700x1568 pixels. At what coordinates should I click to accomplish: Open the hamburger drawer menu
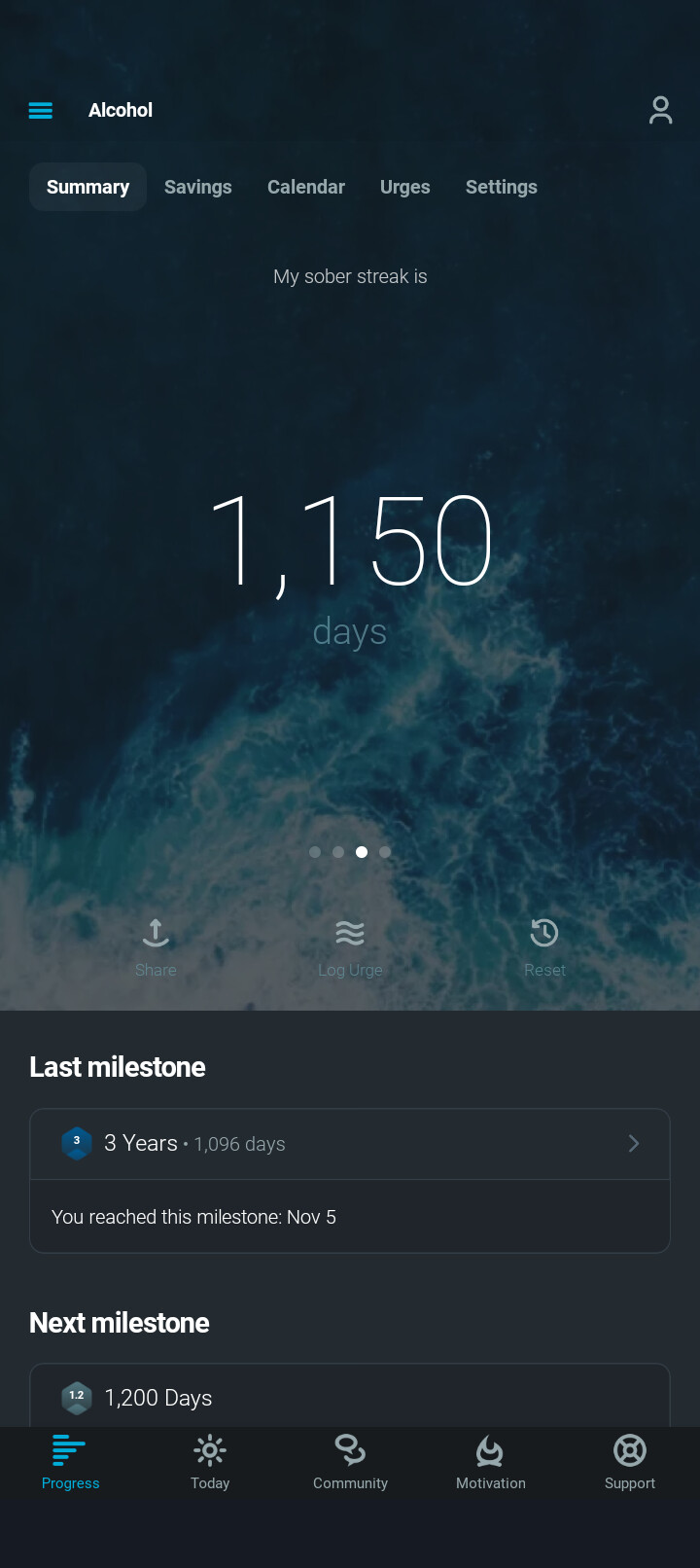pos(41,110)
